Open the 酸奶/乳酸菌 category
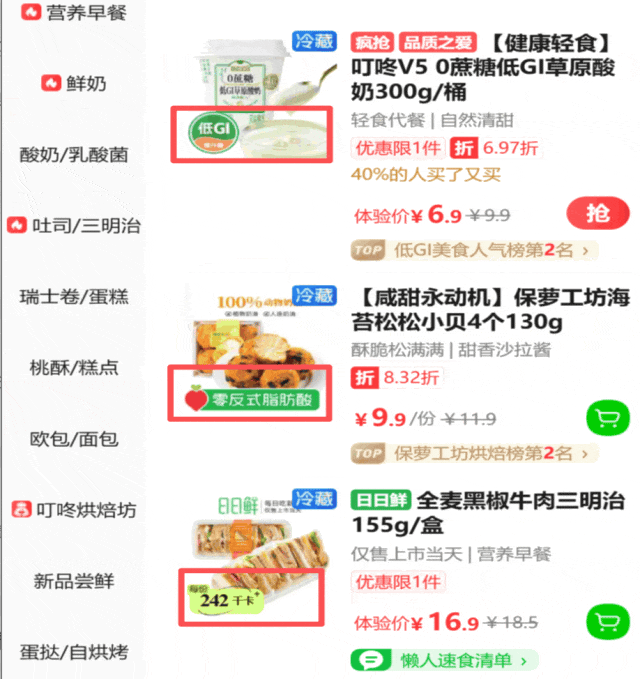Image resolution: width=640 pixels, height=679 pixels. click(74, 155)
